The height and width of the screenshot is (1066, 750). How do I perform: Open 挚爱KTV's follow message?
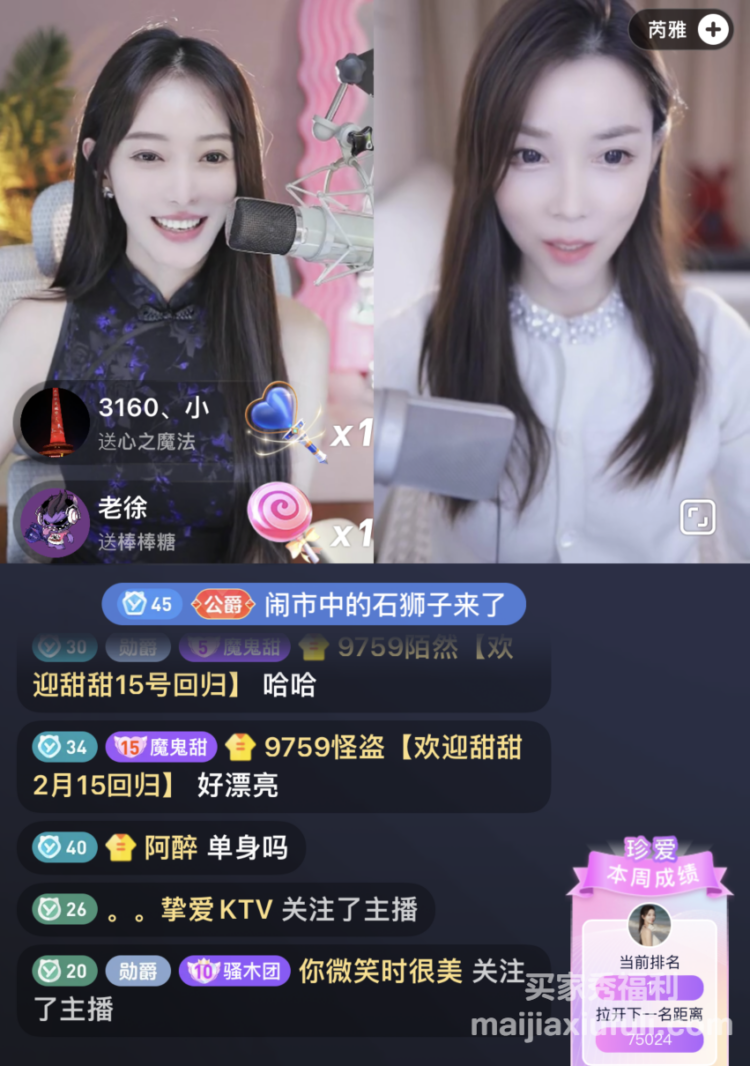[x=225, y=909]
